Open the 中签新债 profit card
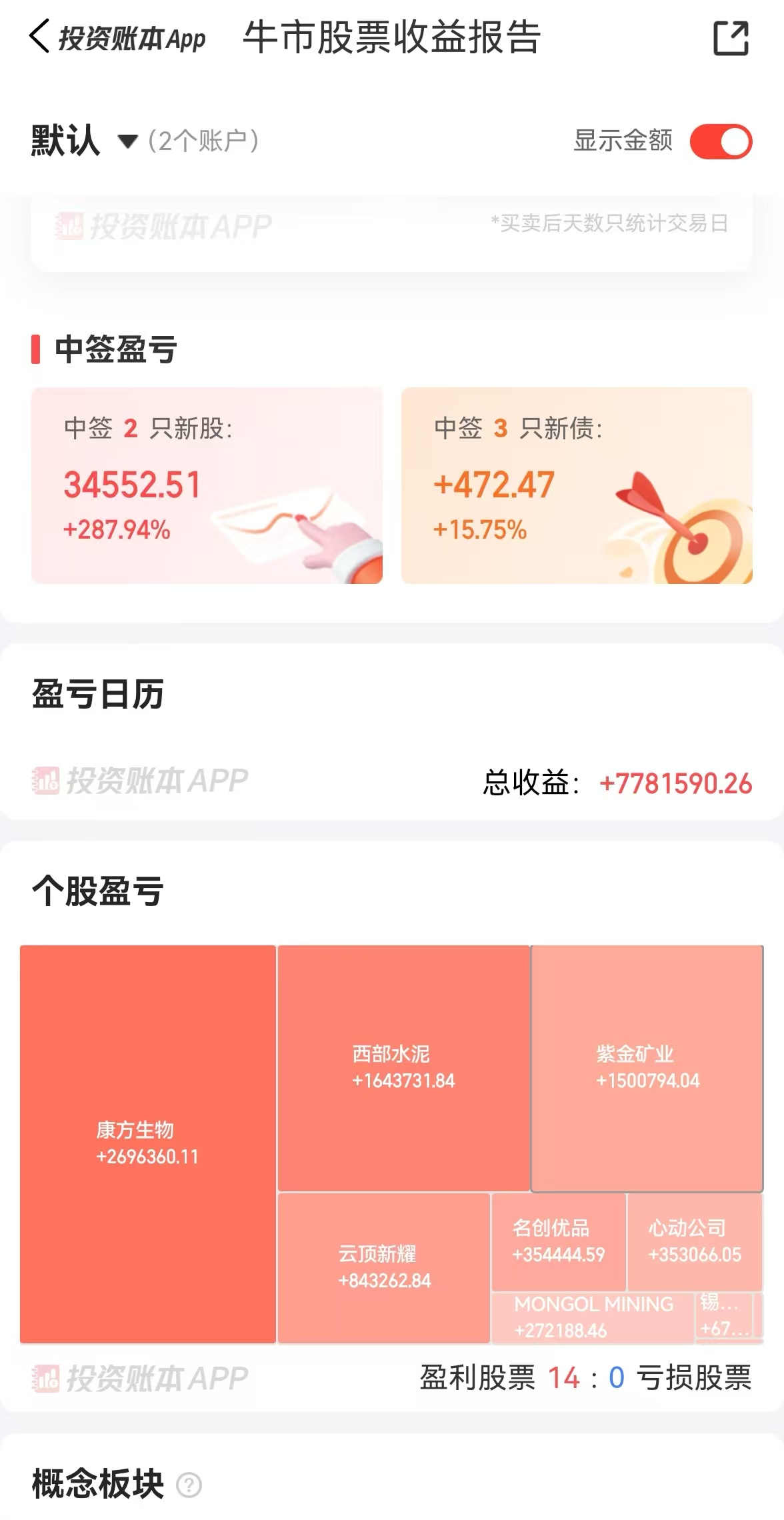Viewport: 784px width, 1520px height. tap(577, 485)
